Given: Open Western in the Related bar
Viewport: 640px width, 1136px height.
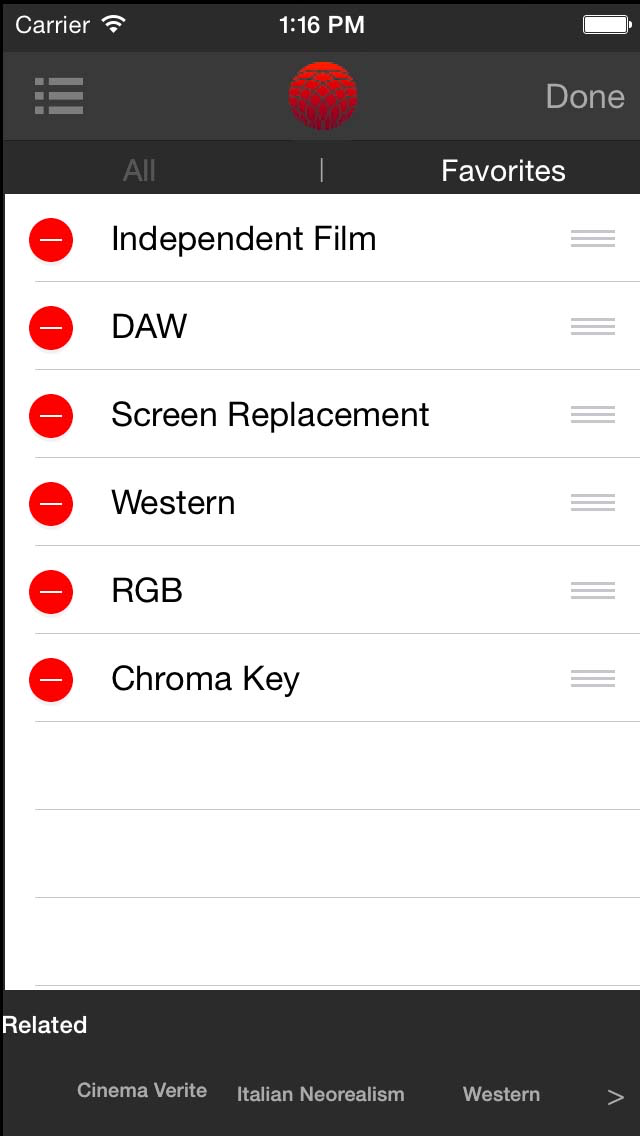Looking at the screenshot, I should (x=501, y=1095).
